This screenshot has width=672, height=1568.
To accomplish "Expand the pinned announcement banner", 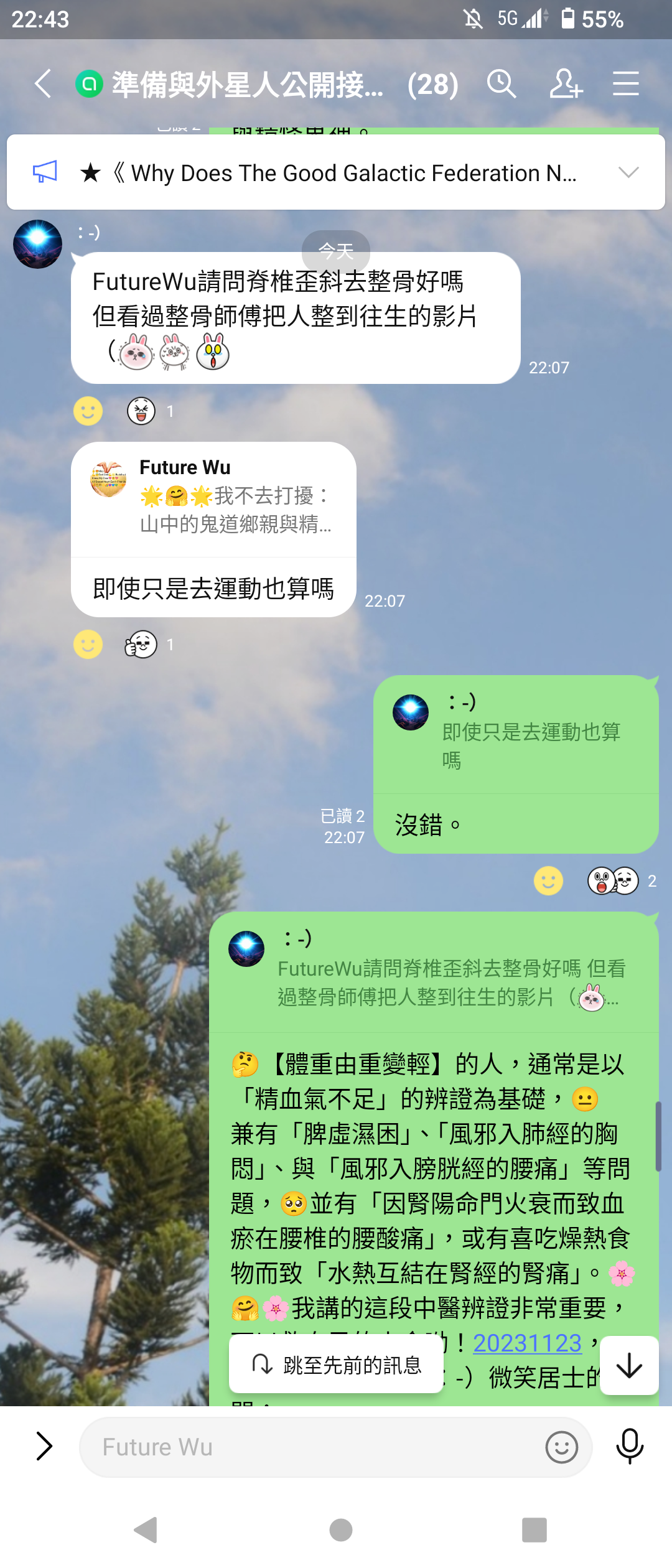I will 629,172.
